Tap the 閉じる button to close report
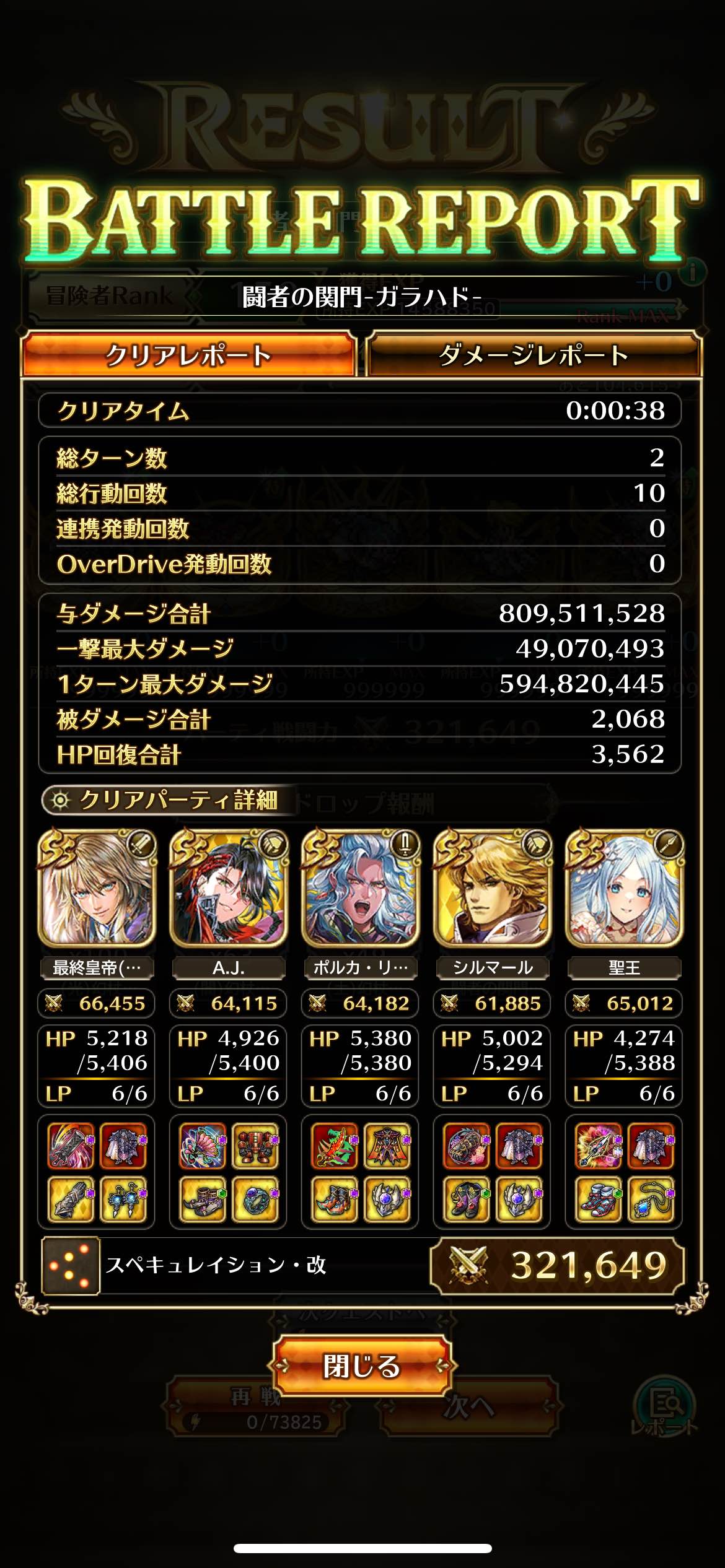This screenshot has width=725, height=1568. click(362, 1365)
